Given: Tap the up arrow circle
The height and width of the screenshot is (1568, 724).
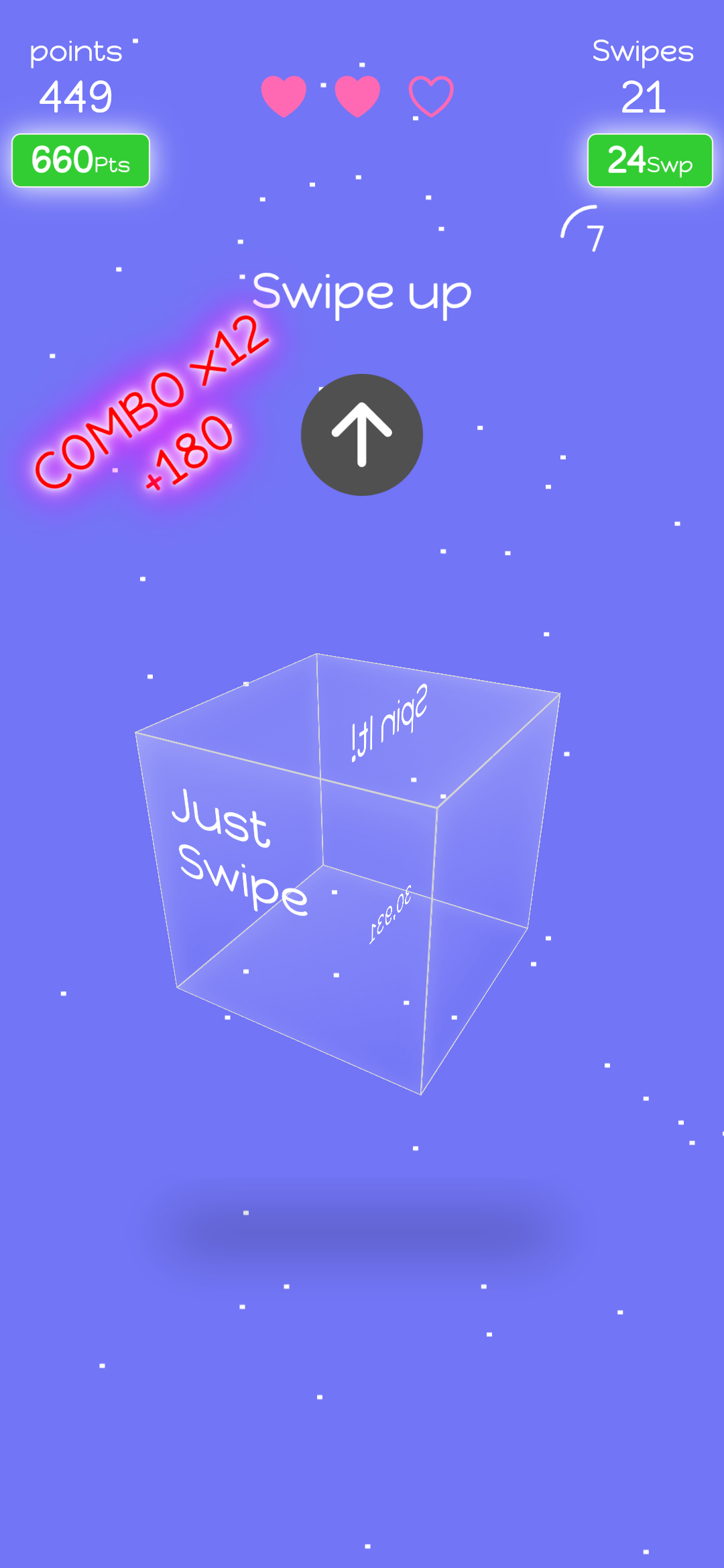Looking at the screenshot, I should tap(362, 435).
